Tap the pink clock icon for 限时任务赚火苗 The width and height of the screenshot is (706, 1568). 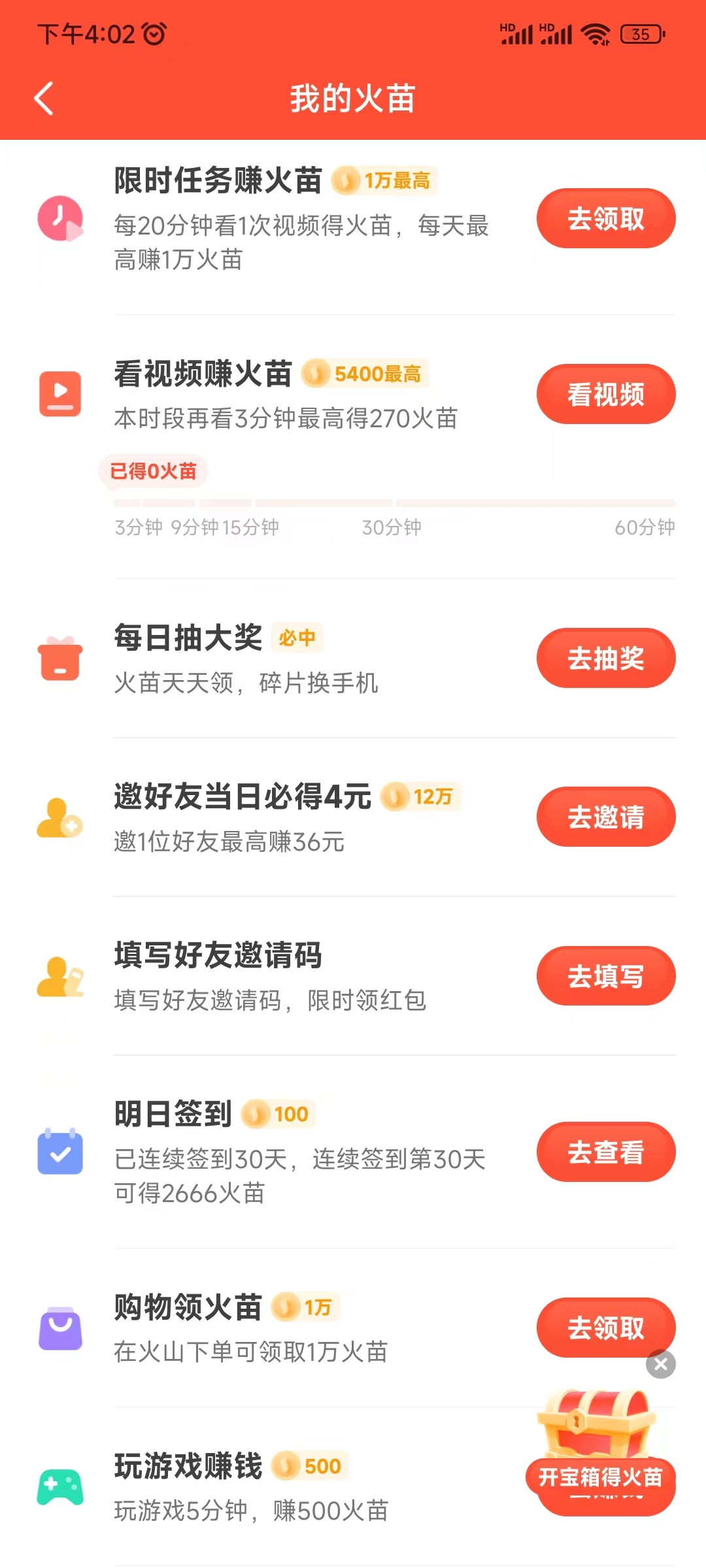click(59, 219)
